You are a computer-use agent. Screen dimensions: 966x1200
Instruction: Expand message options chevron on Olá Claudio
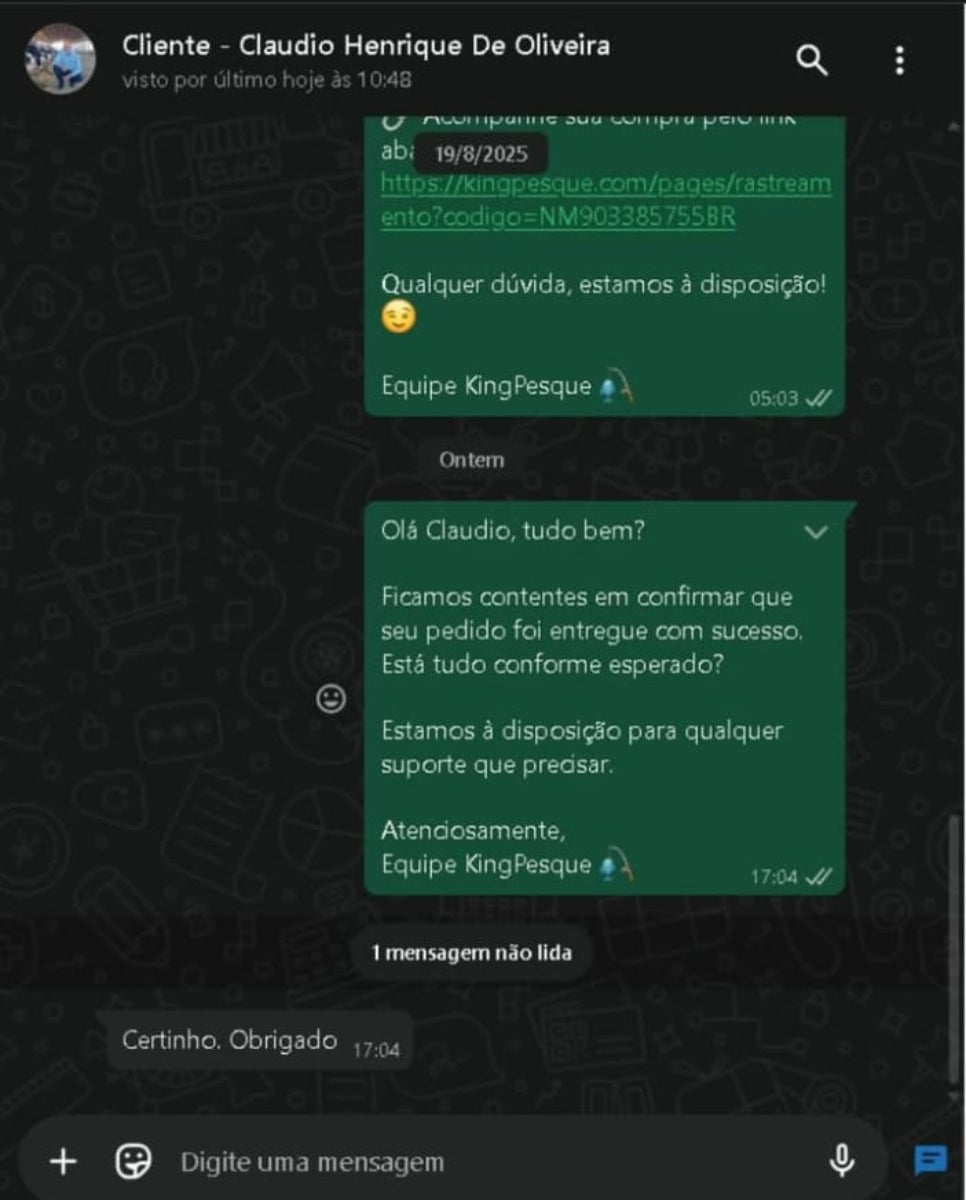coord(816,532)
